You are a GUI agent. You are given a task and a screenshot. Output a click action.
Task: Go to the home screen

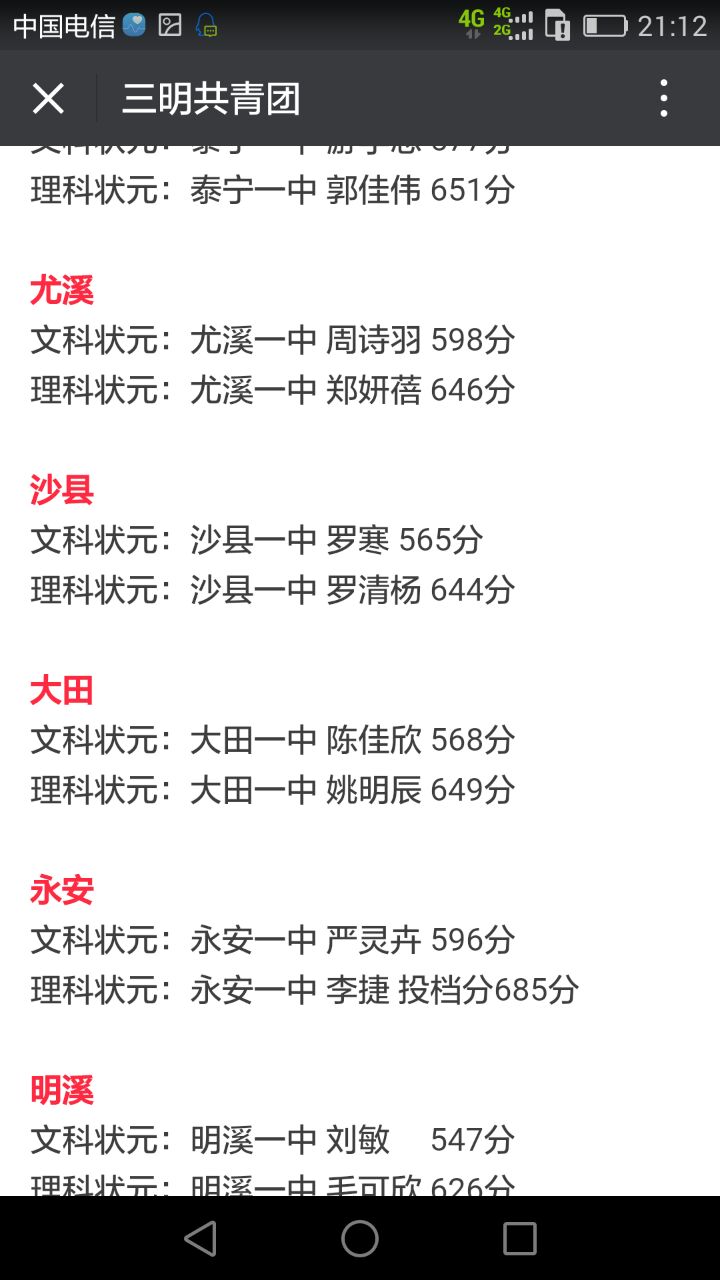tap(360, 1239)
